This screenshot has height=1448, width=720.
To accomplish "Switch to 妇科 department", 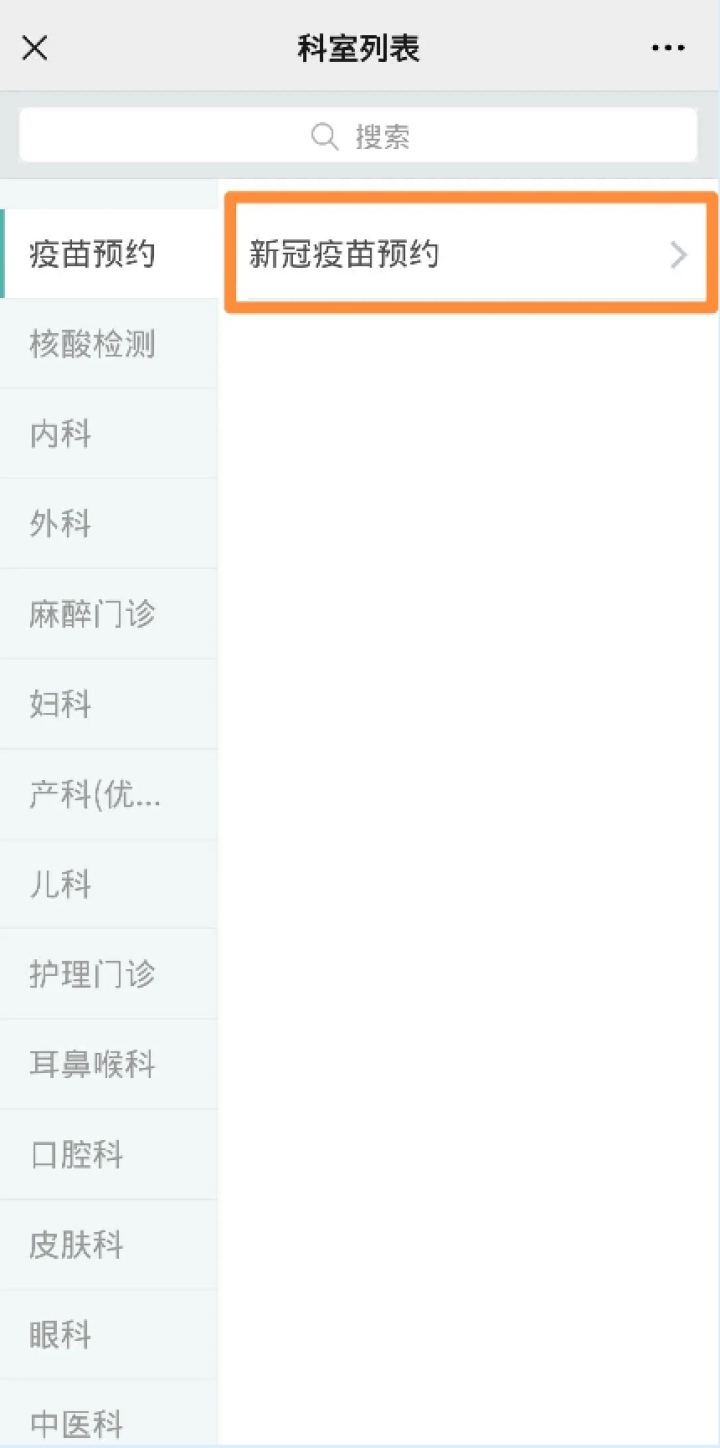I will [108, 704].
